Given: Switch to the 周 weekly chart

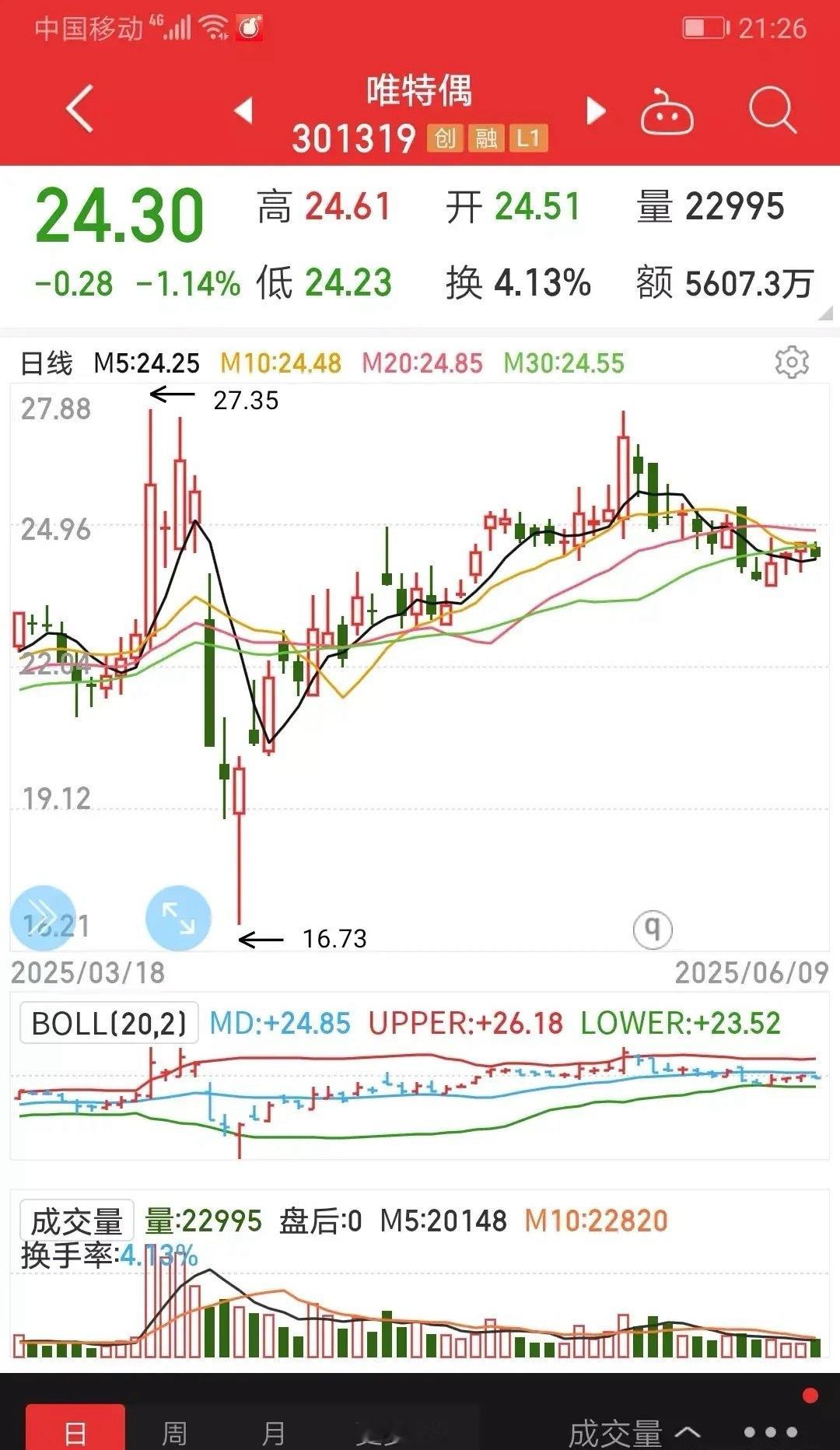Looking at the screenshot, I should pos(174,1431).
